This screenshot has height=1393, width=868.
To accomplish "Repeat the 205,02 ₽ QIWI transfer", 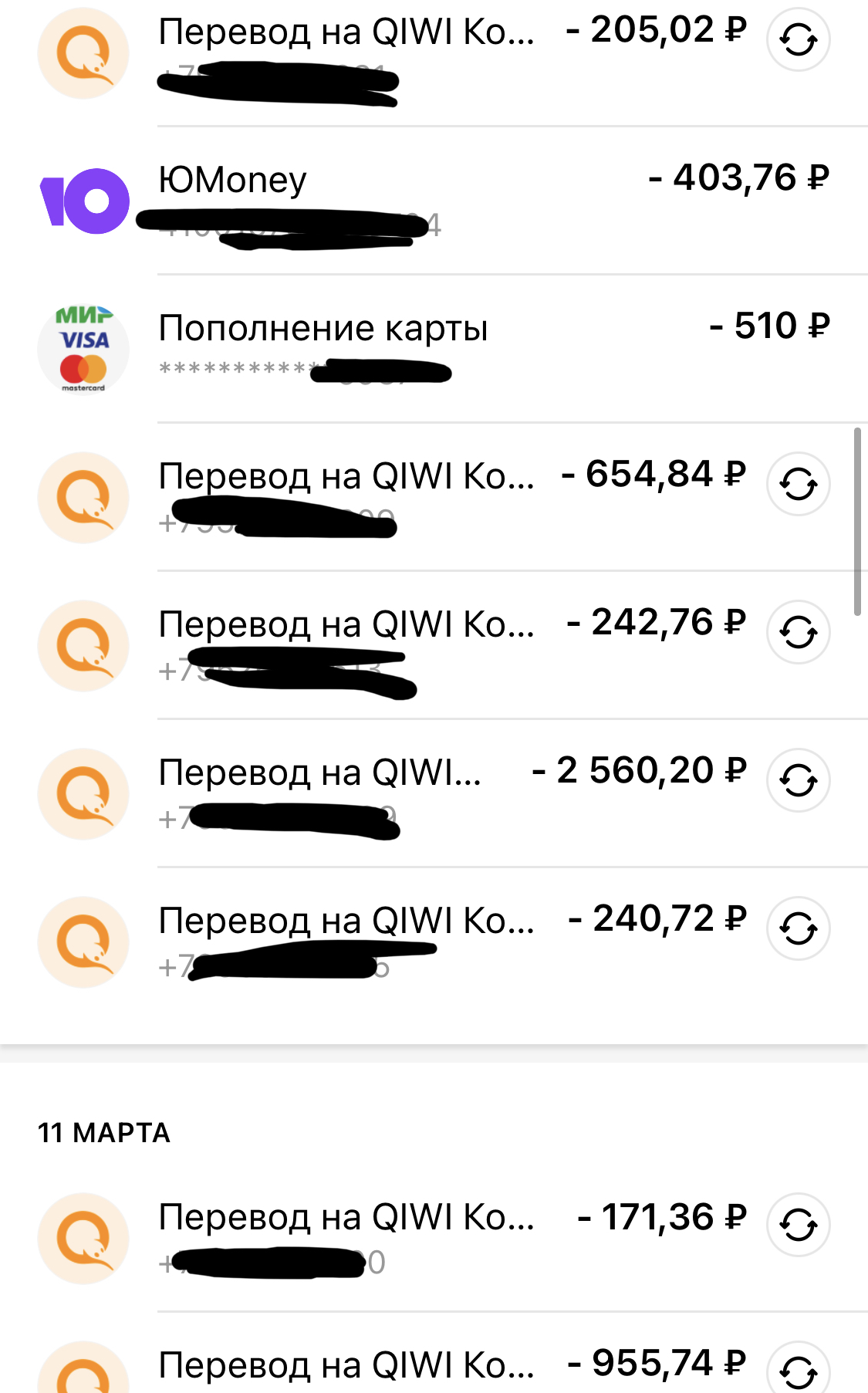I will 798,39.
